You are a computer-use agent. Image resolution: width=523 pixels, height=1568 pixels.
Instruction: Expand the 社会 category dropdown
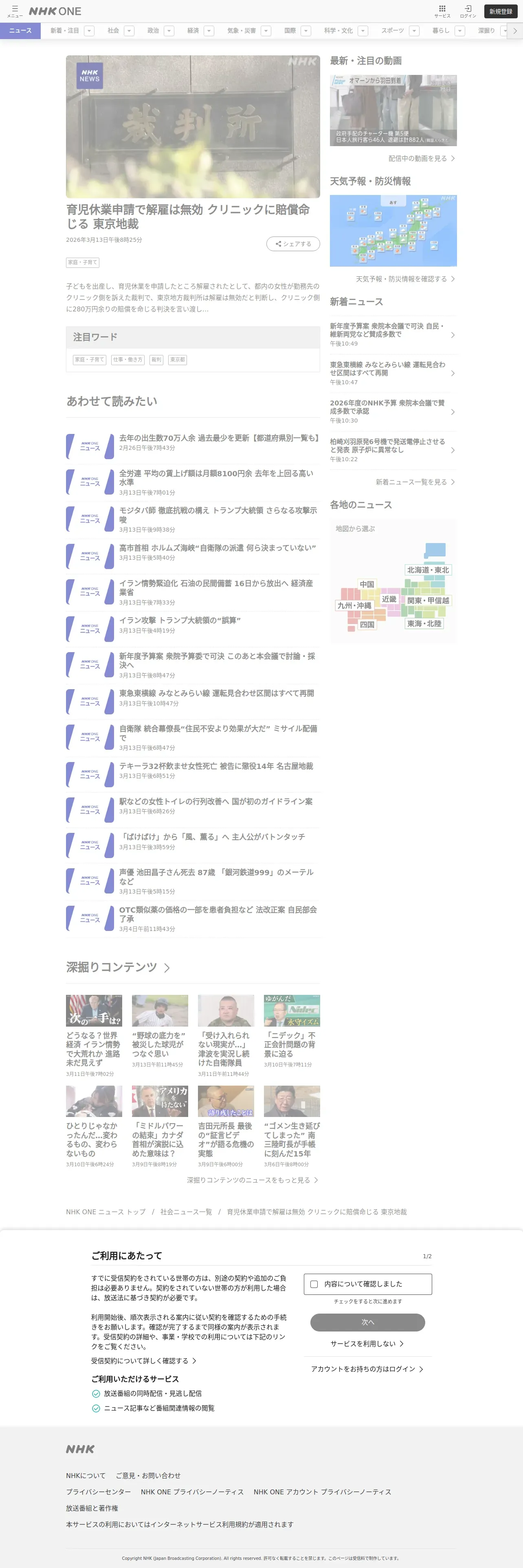point(129,31)
